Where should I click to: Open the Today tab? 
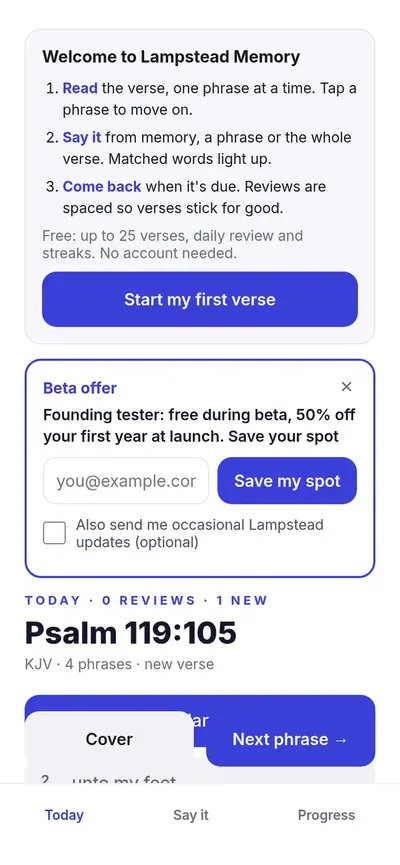[x=65, y=815]
